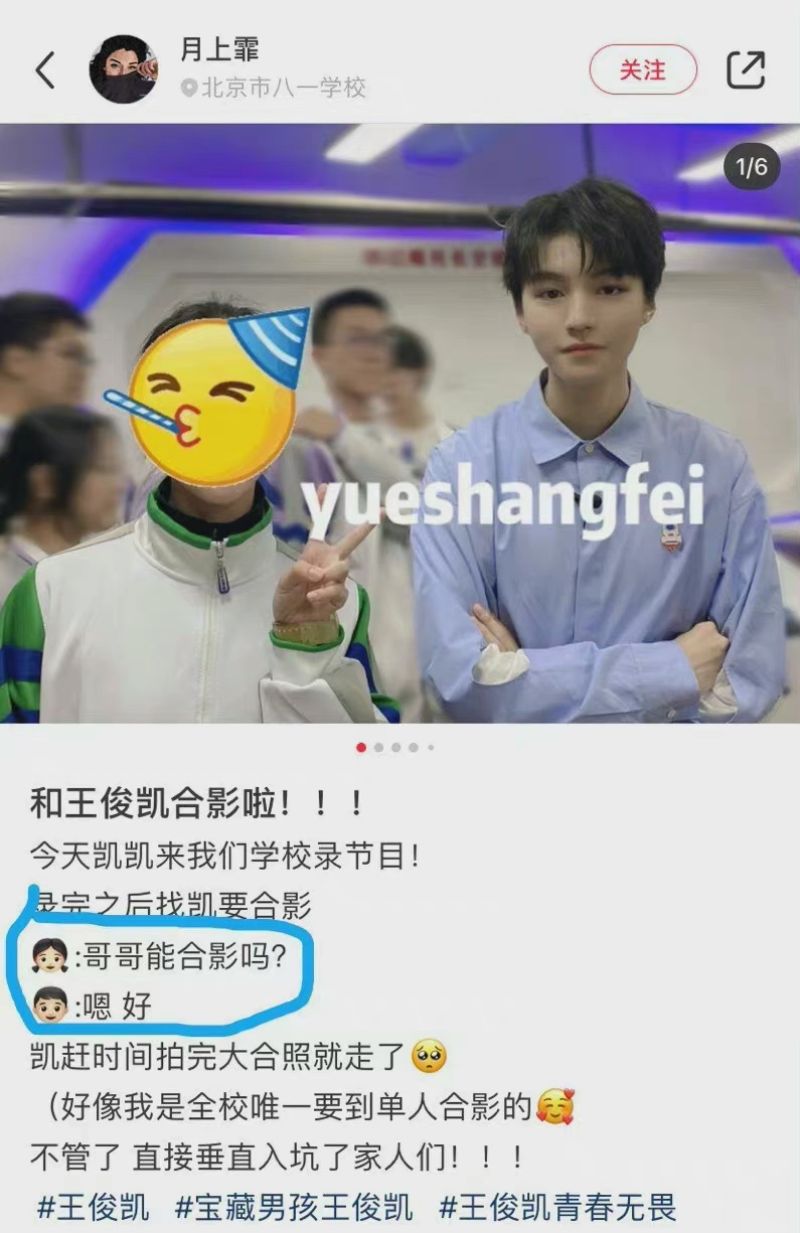Tap the image page indicator dots
The height and width of the screenshot is (1233, 800).
pyautogui.click(x=396, y=747)
